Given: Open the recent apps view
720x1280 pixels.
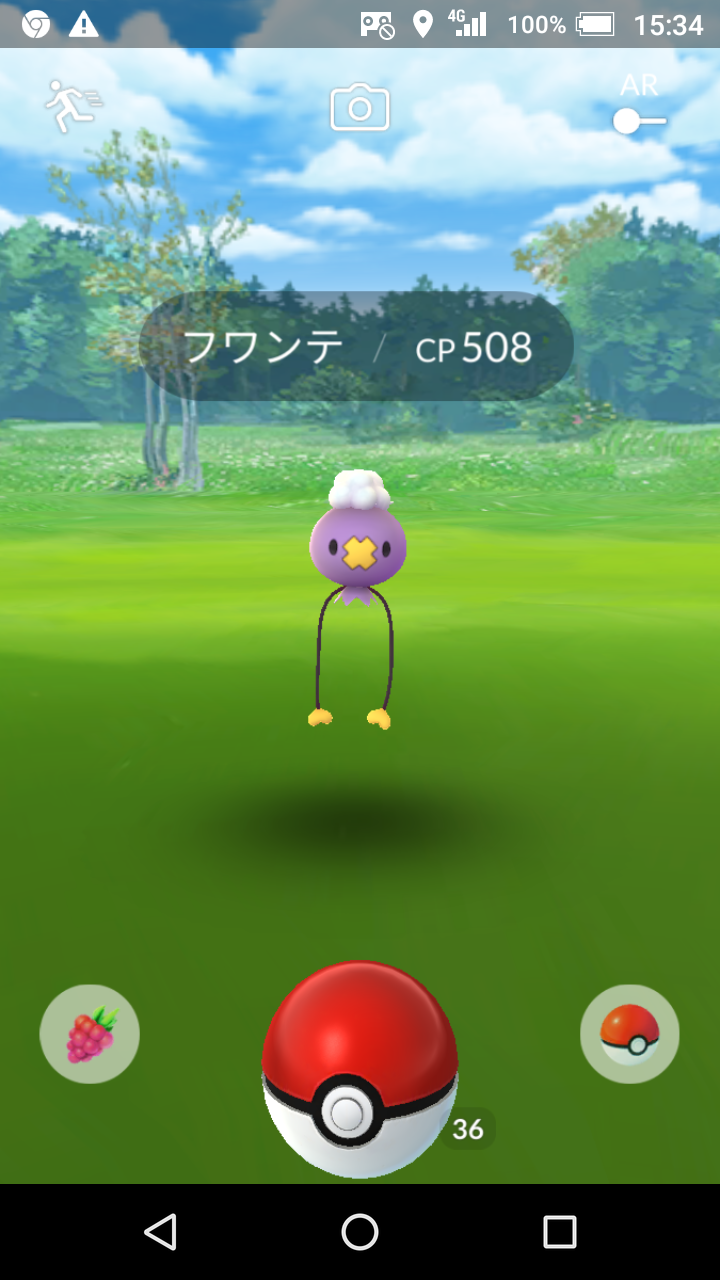Looking at the screenshot, I should click(x=560, y=1232).
